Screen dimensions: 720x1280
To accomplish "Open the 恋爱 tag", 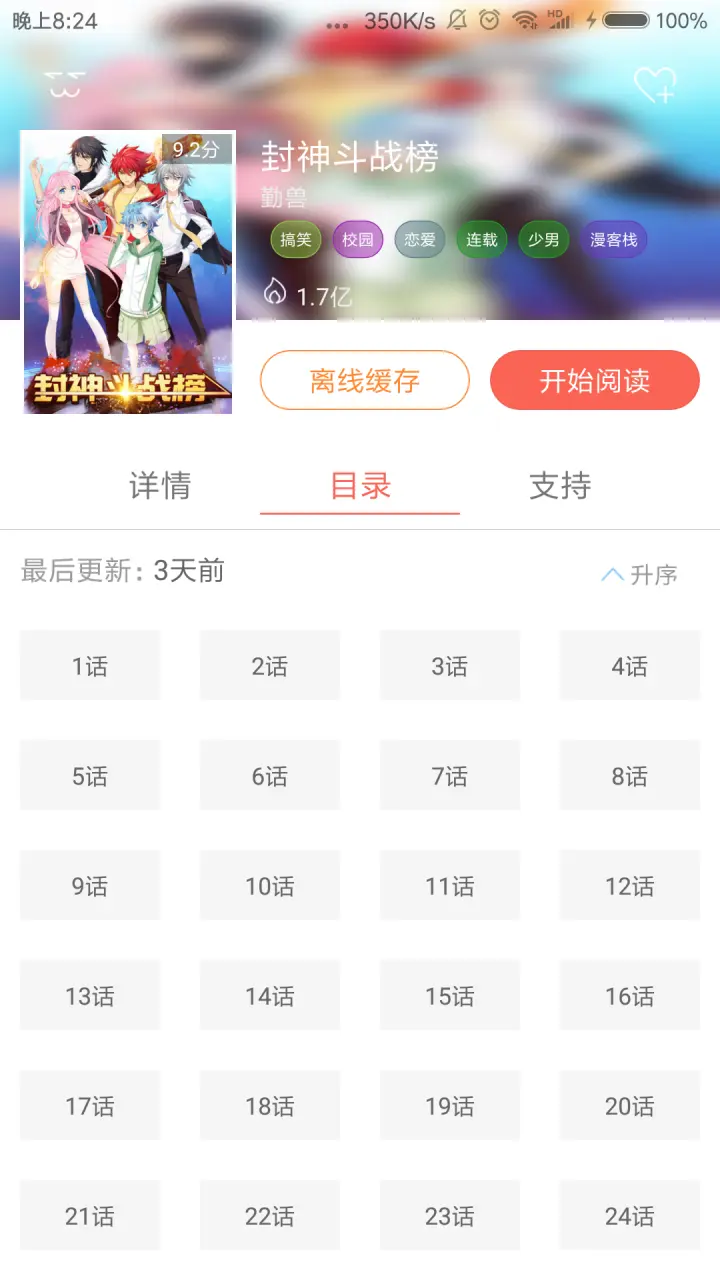I will (419, 240).
